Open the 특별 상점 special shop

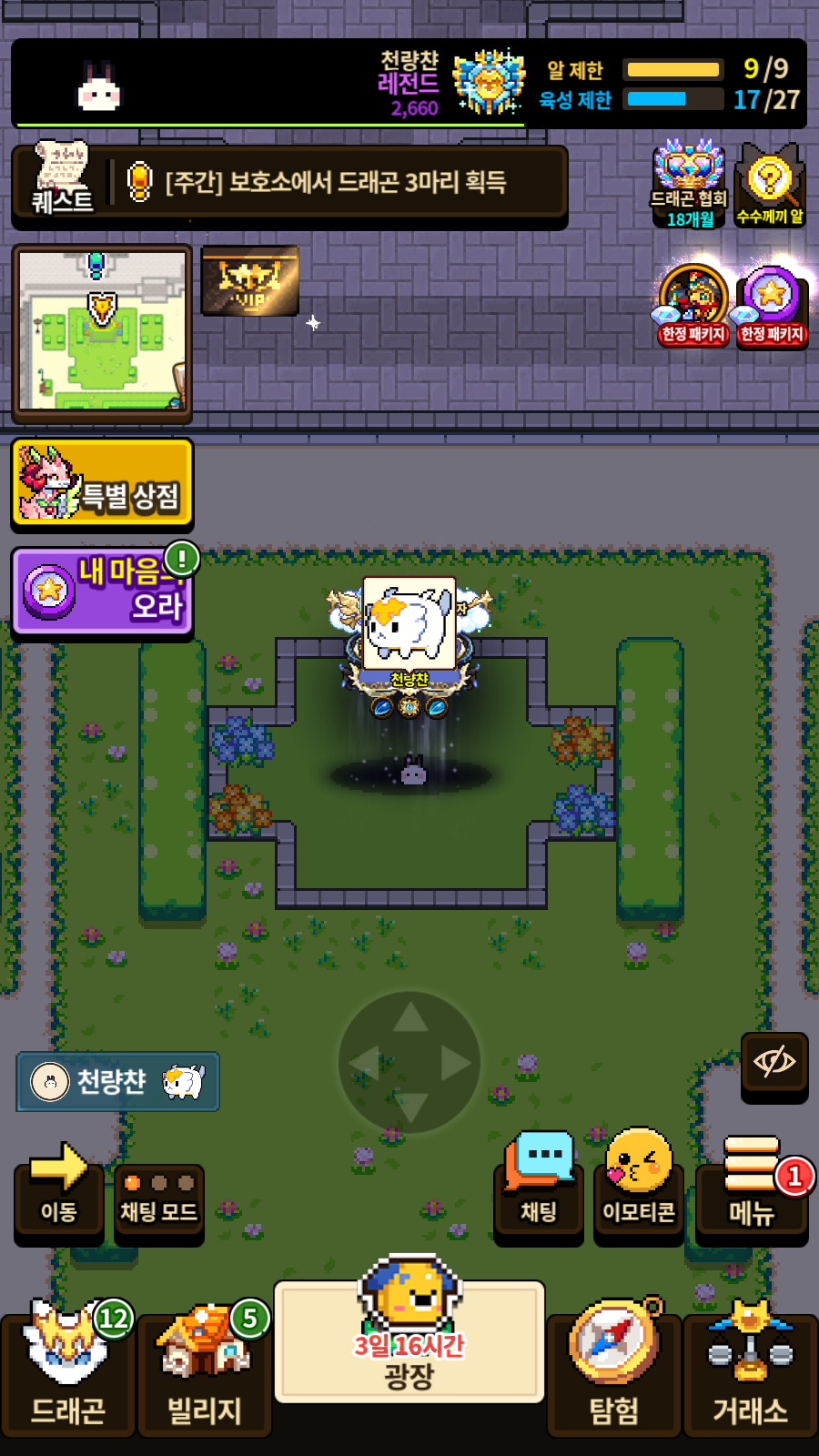tap(102, 484)
